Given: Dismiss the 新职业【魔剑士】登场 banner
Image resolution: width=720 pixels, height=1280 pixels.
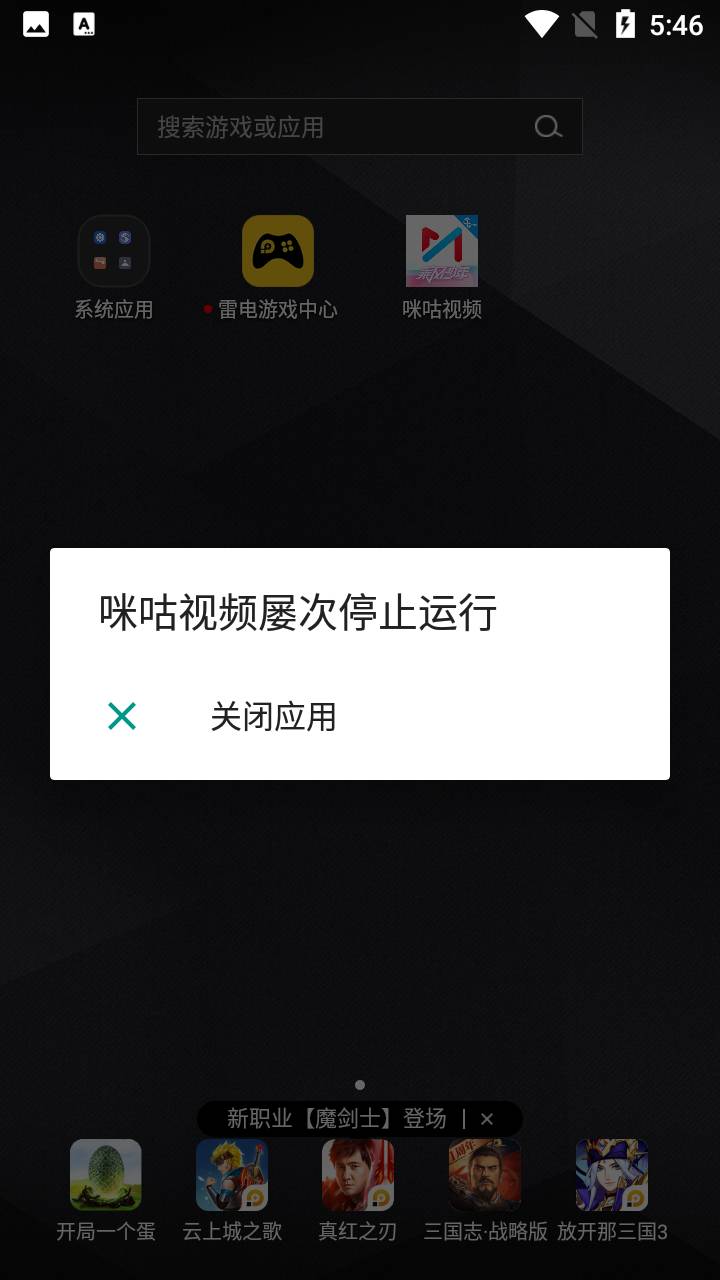Looking at the screenshot, I should 487,1119.
